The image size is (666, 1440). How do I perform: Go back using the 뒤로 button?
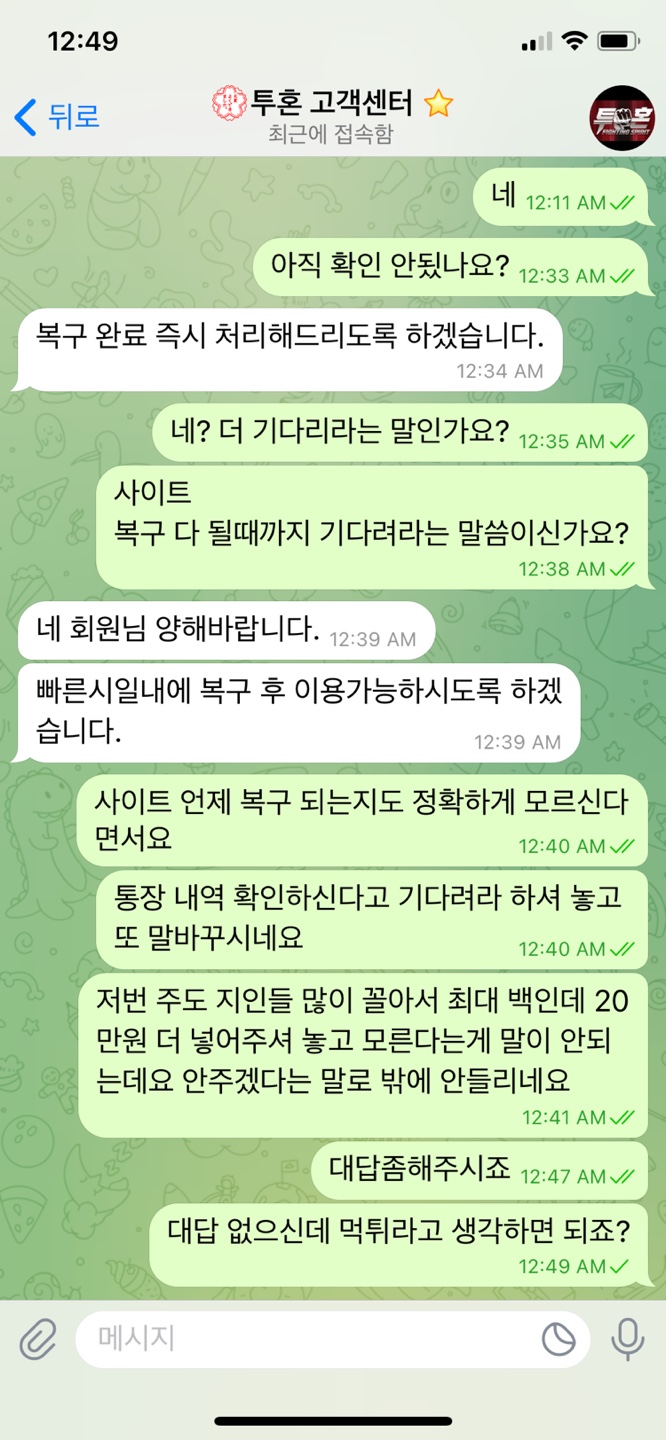[57, 117]
